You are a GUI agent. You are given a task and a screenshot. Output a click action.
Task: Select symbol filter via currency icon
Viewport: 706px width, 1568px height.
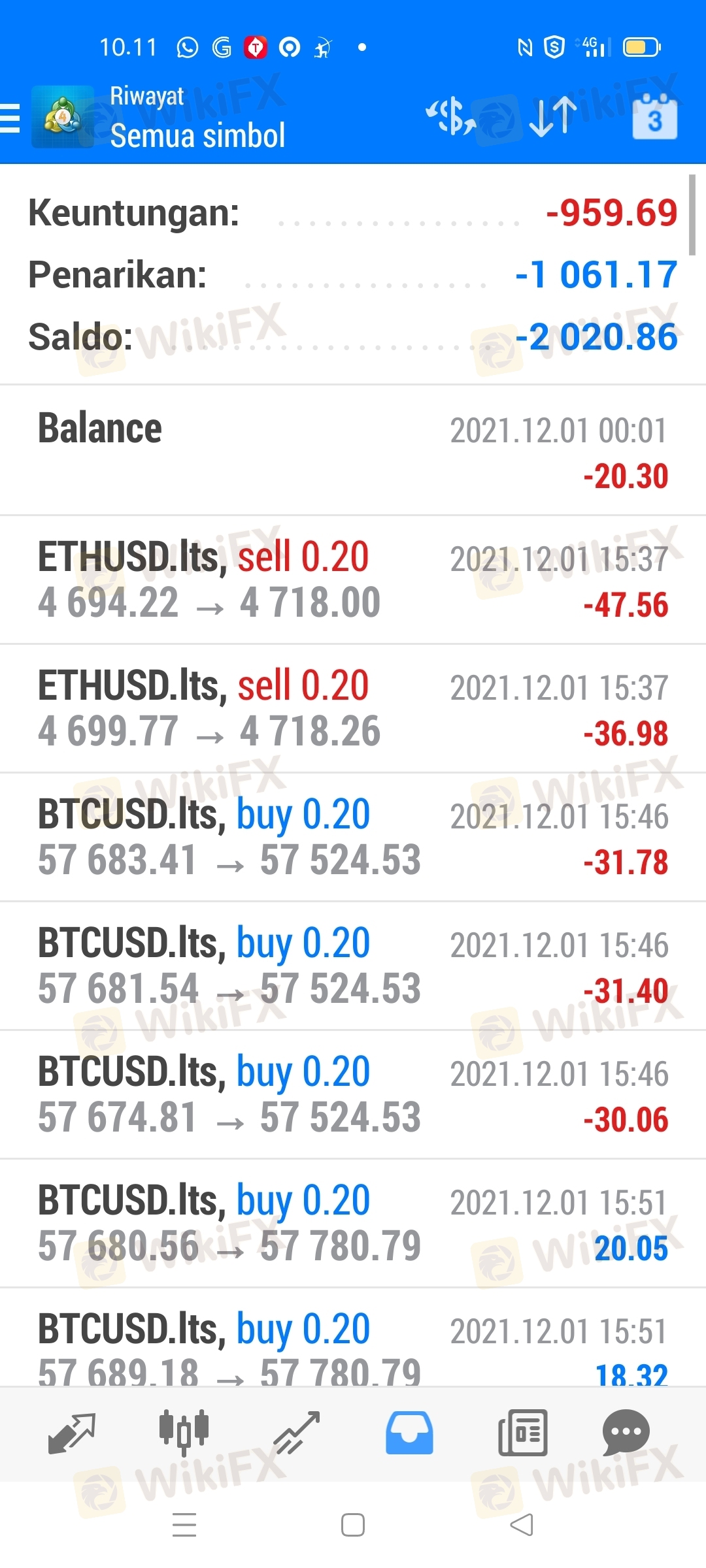[x=451, y=118]
